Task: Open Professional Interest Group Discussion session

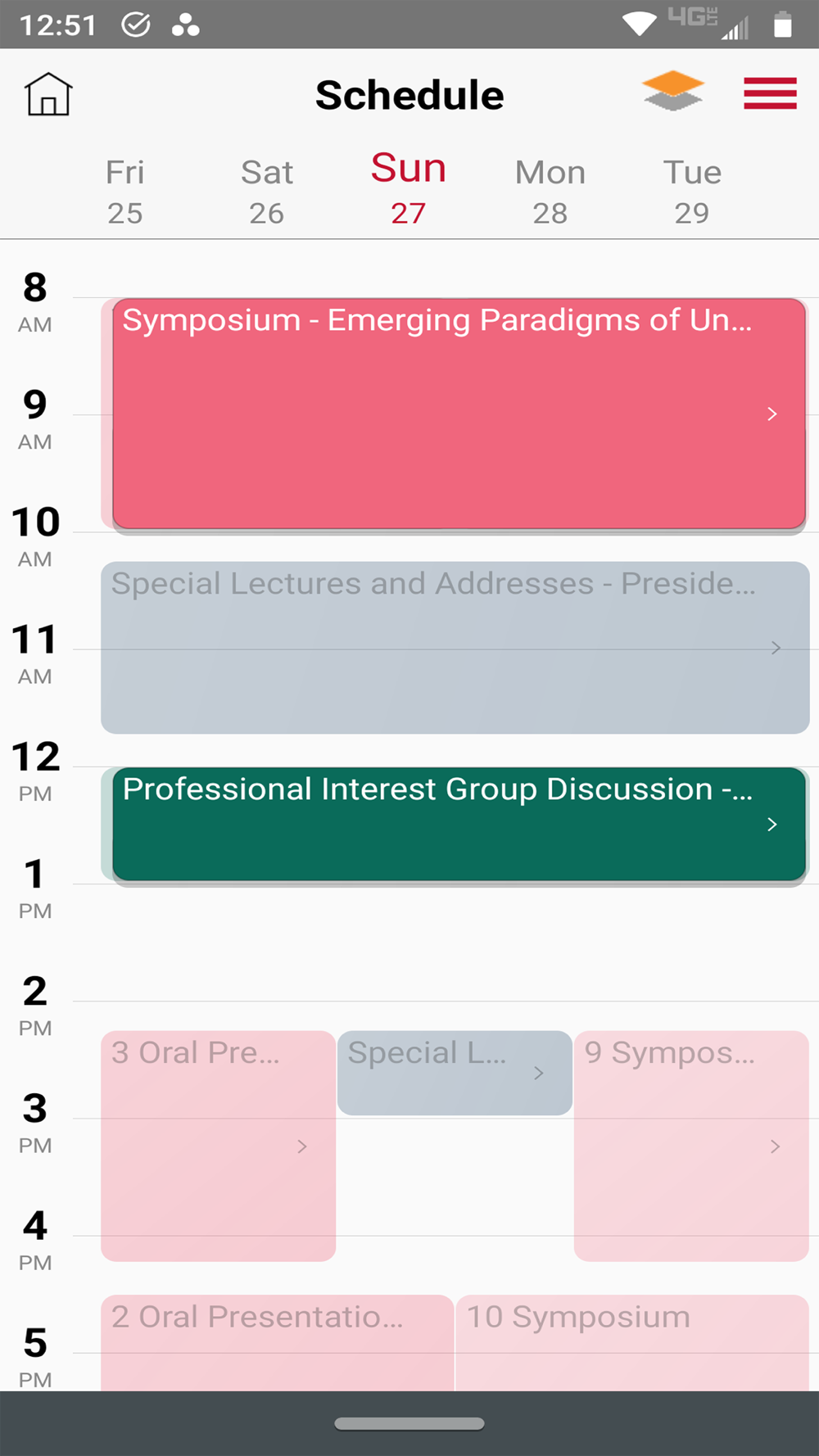Action: tap(459, 825)
